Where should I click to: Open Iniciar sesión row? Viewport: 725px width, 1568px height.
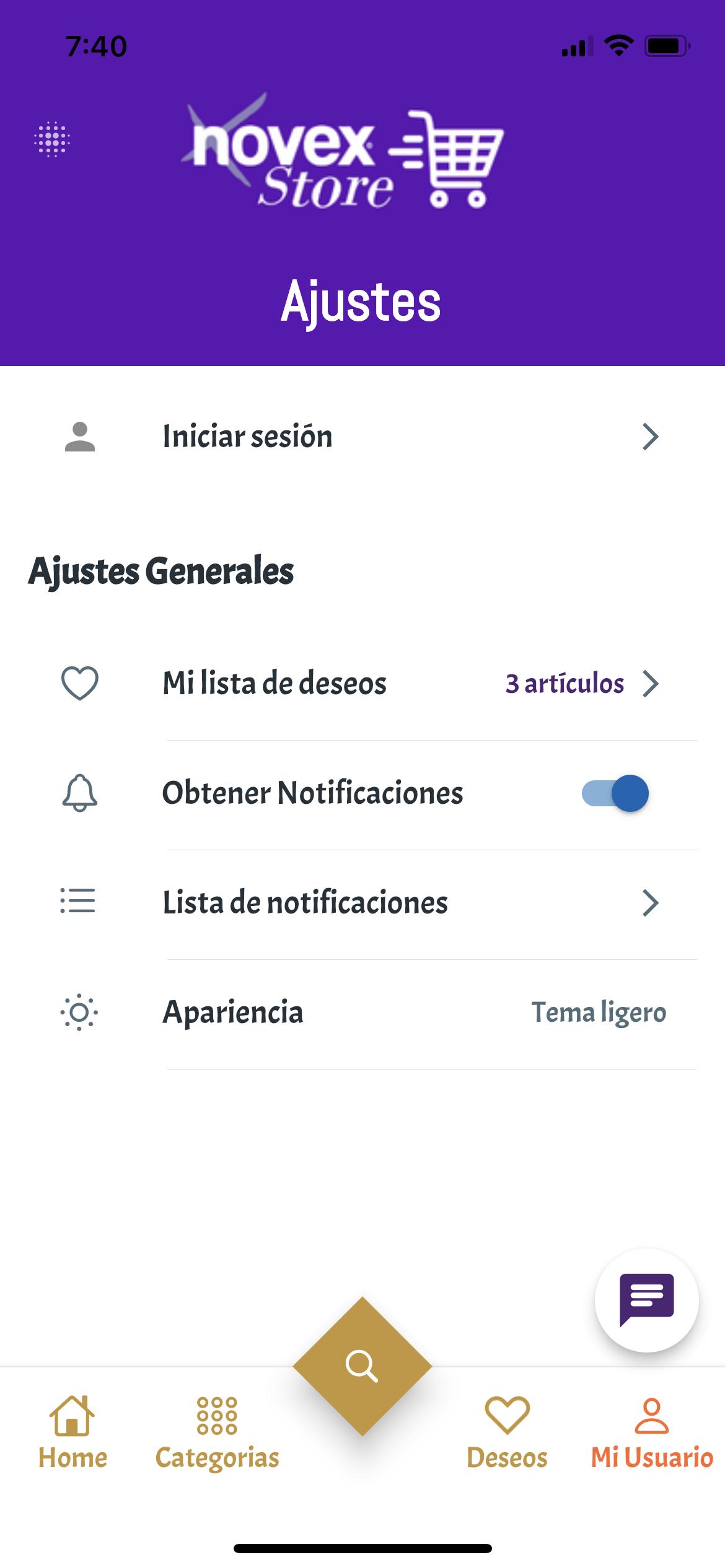point(362,437)
